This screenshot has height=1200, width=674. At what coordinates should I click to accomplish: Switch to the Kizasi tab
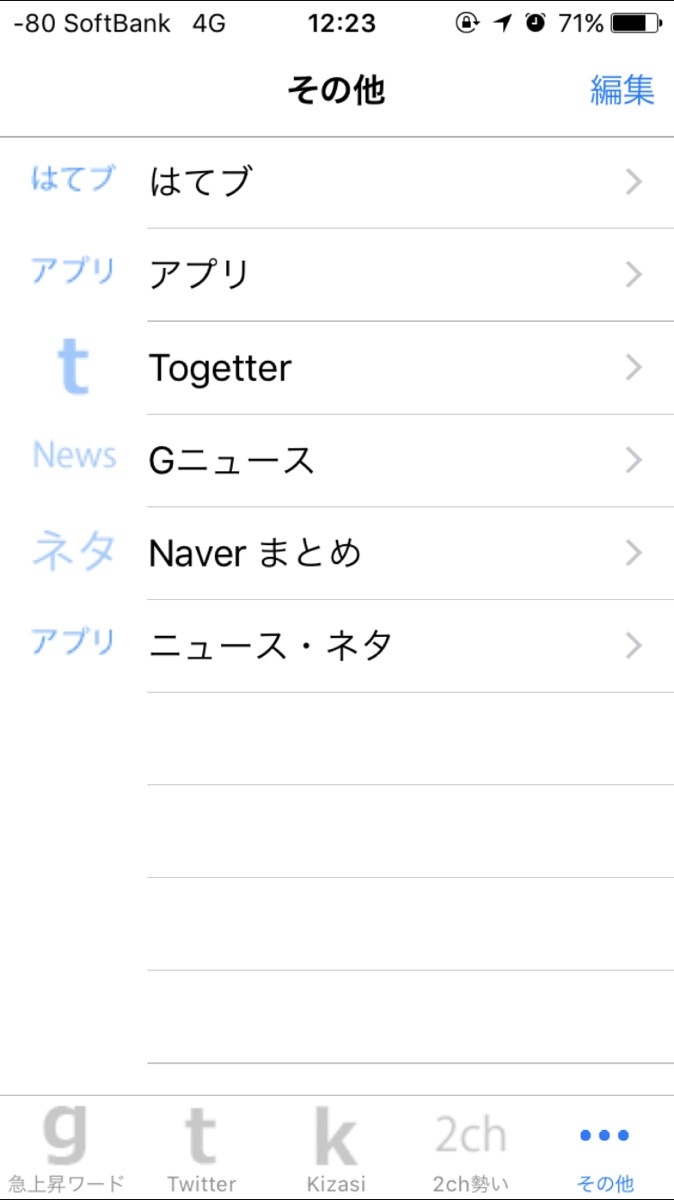click(x=336, y=1149)
